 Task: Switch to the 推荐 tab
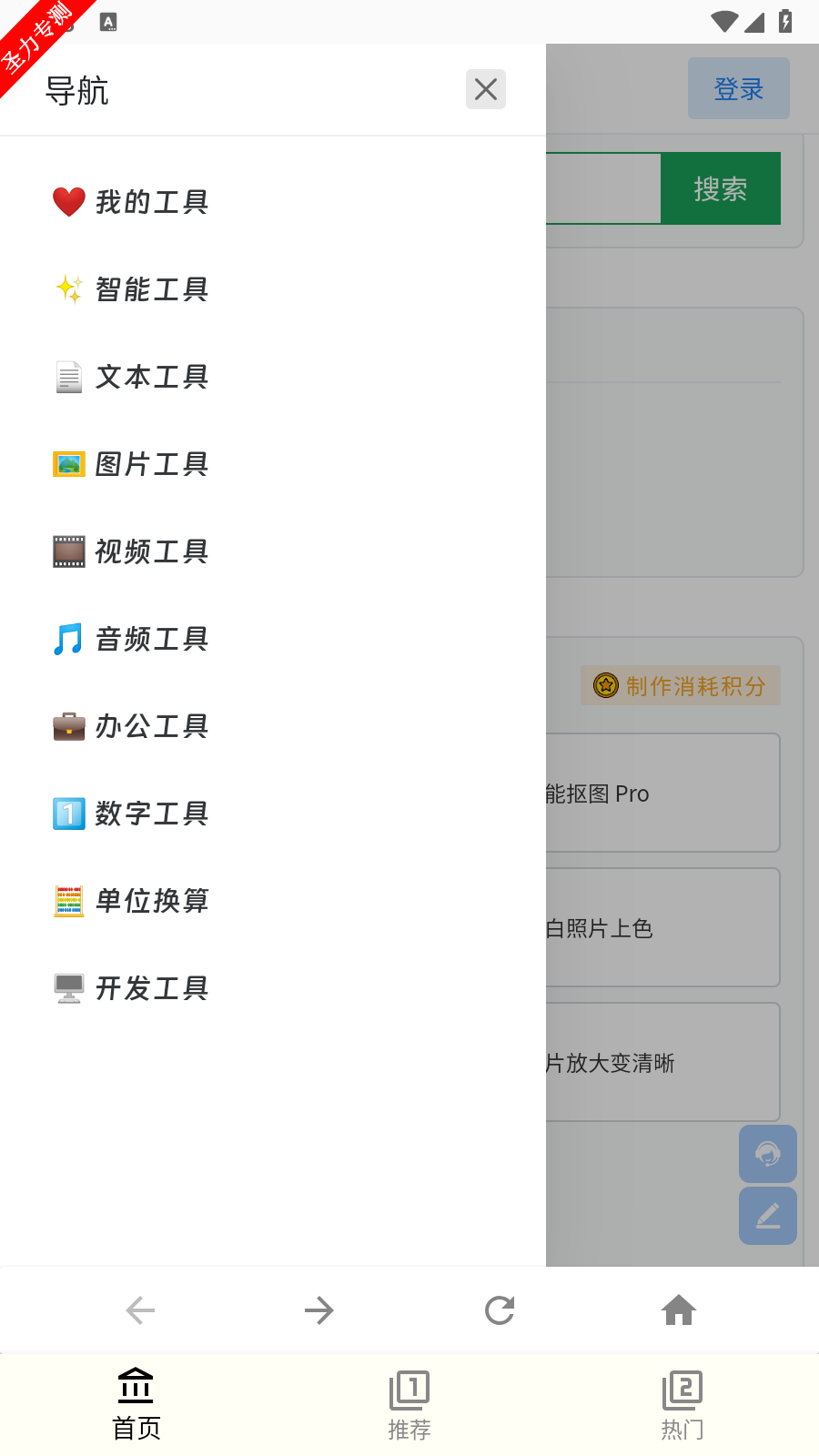tap(409, 1405)
